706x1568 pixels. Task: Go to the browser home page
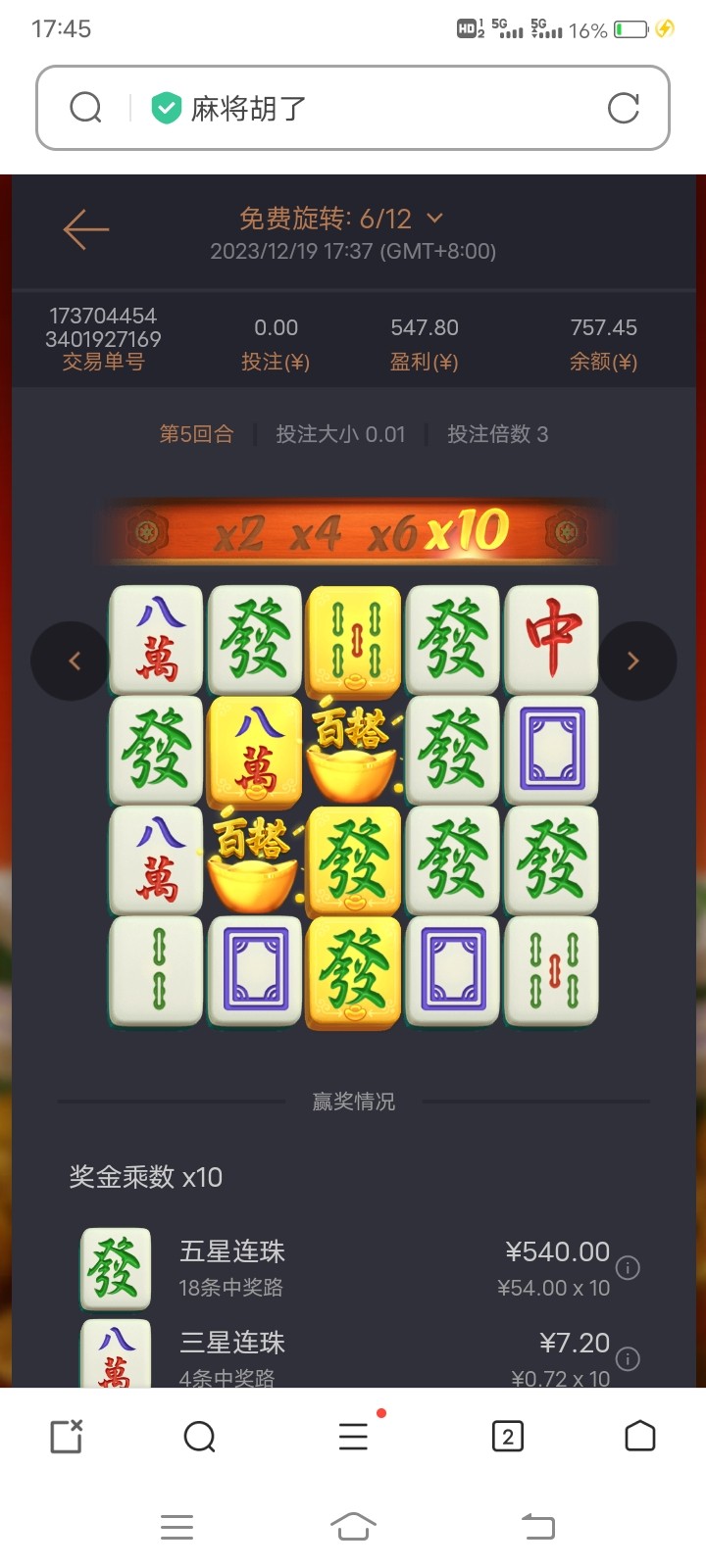(639, 1437)
